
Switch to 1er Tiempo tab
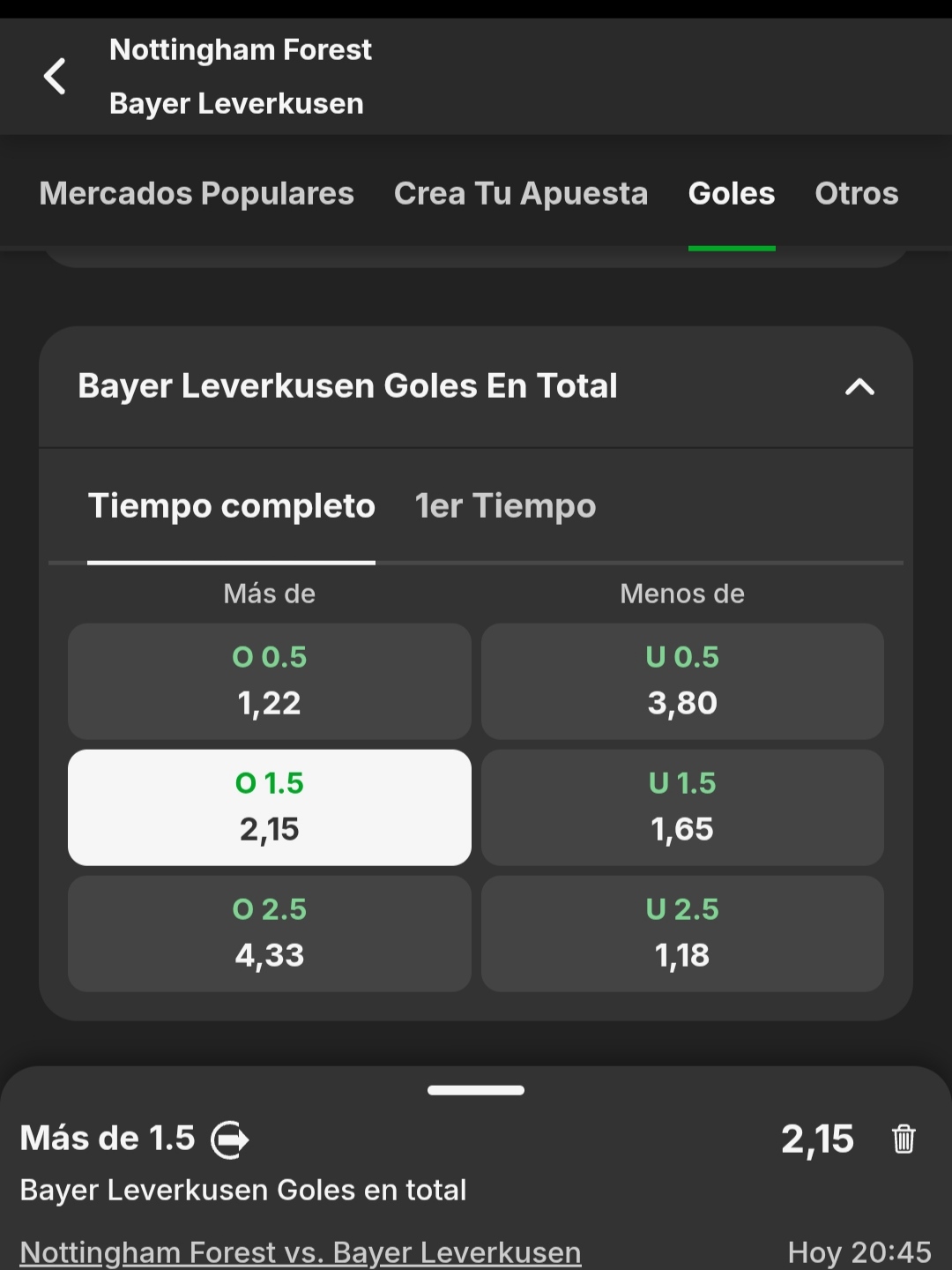tap(505, 506)
